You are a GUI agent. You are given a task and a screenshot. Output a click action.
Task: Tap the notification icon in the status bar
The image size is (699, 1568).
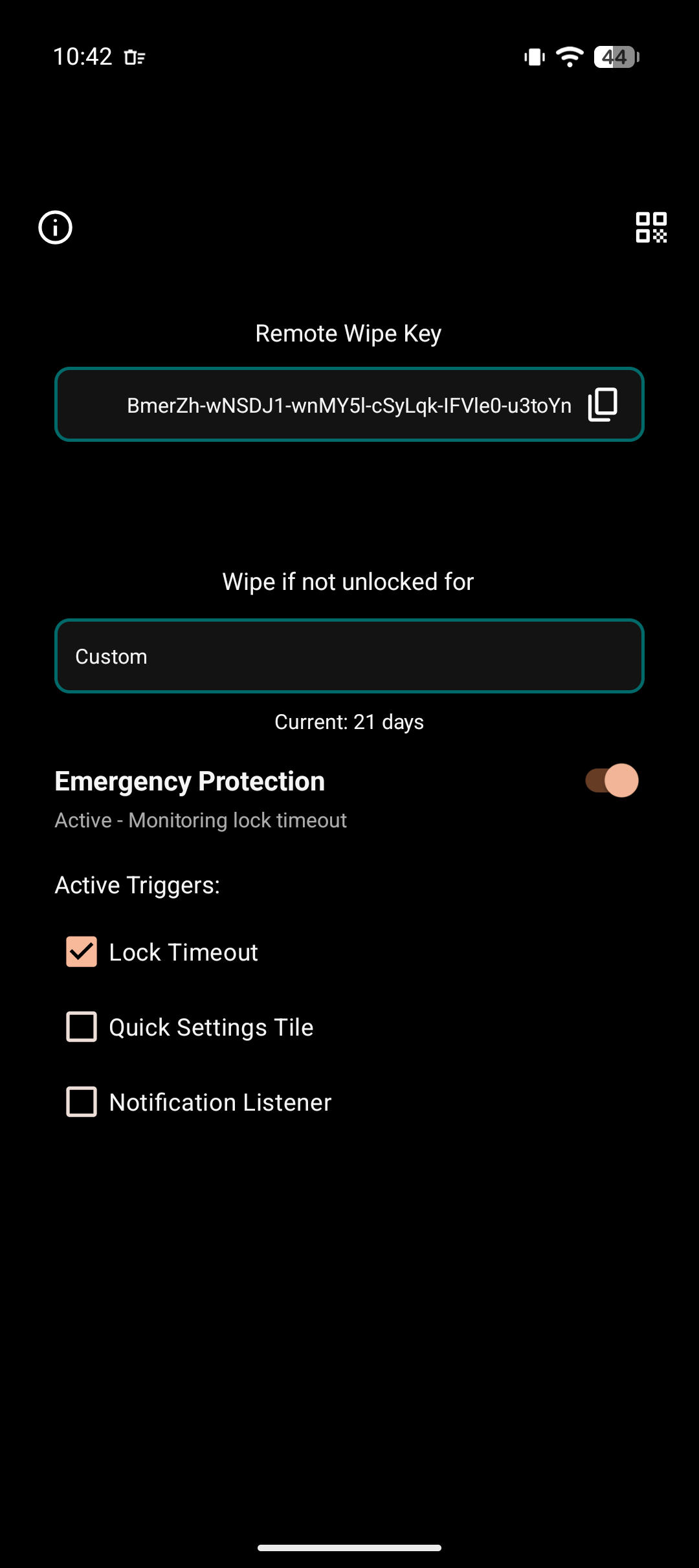[x=135, y=57]
